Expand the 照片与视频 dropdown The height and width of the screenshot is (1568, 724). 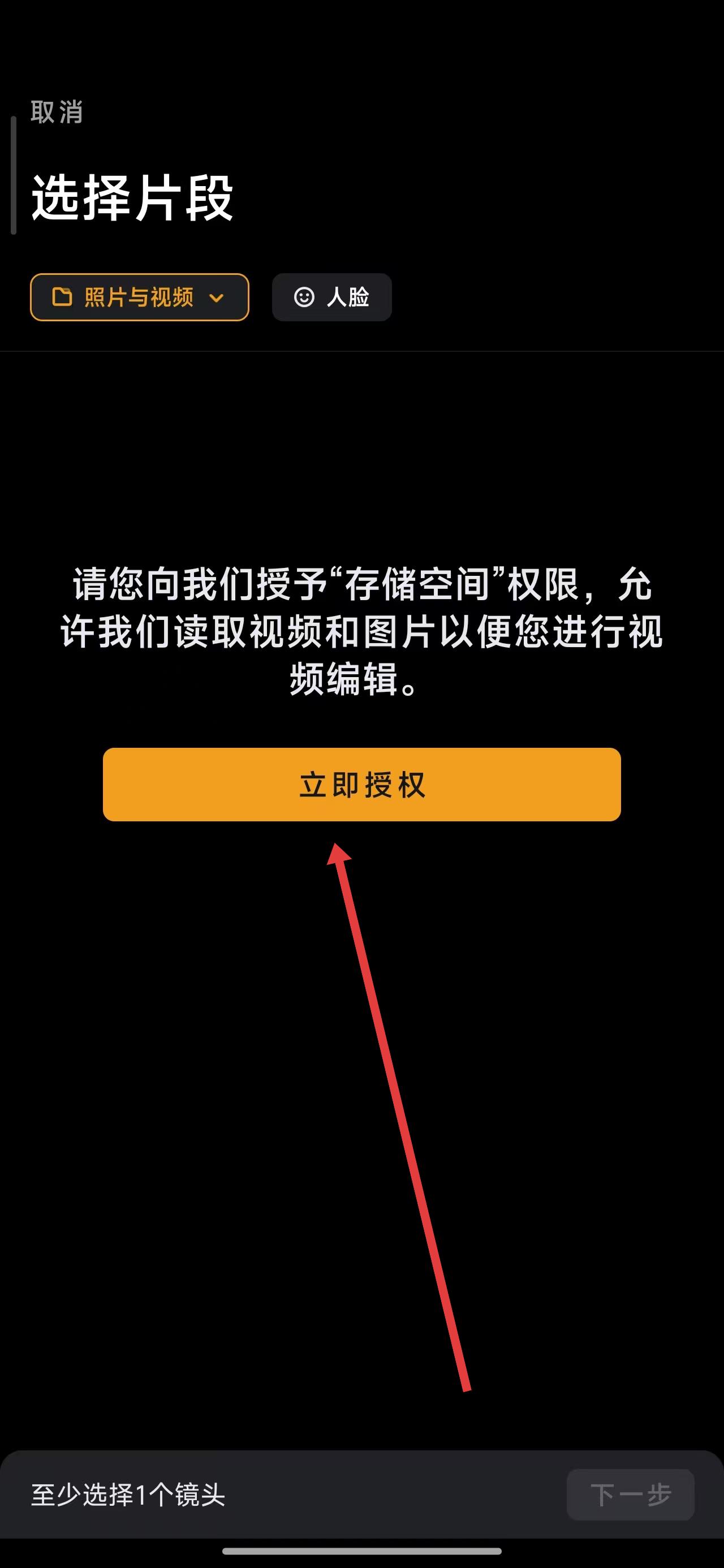click(x=140, y=297)
